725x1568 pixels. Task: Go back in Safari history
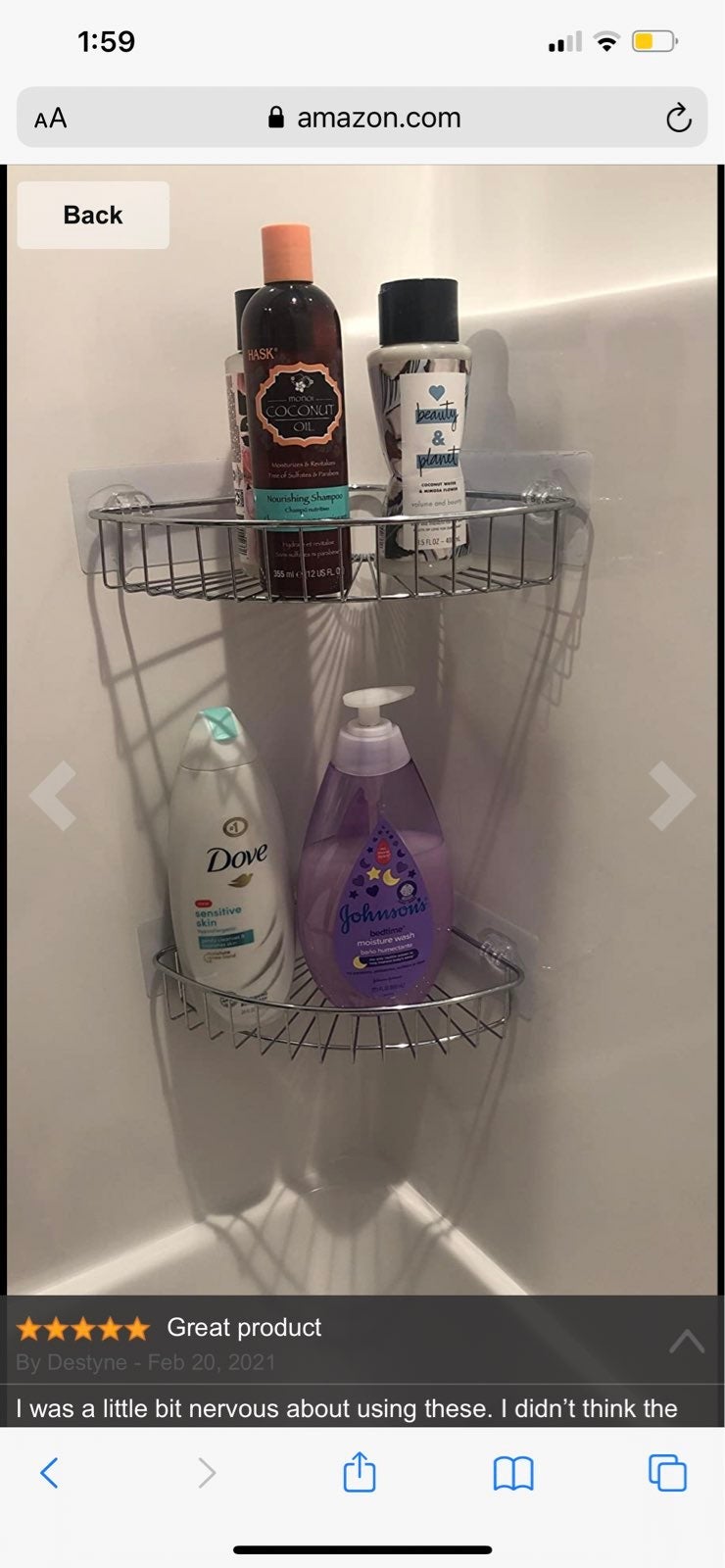click(49, 1472)
